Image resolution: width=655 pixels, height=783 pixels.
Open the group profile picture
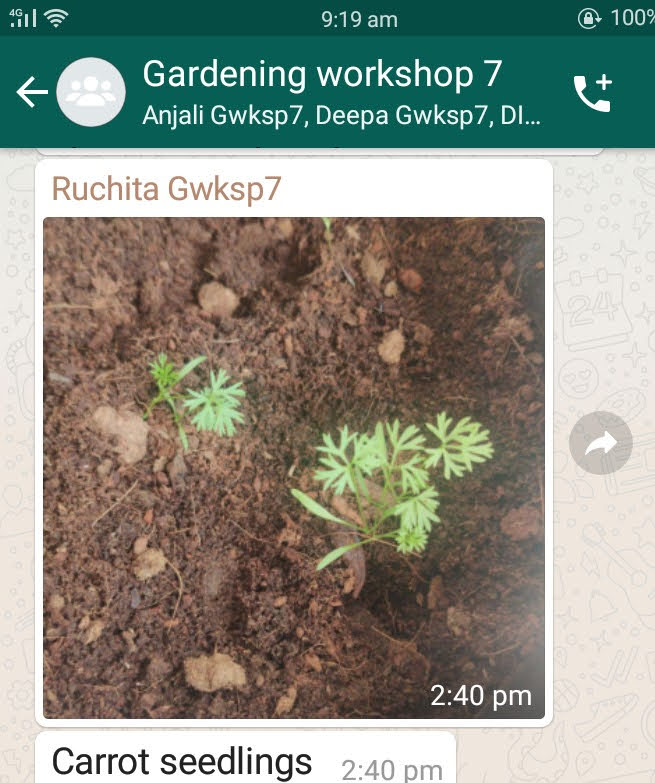(91, 92)
